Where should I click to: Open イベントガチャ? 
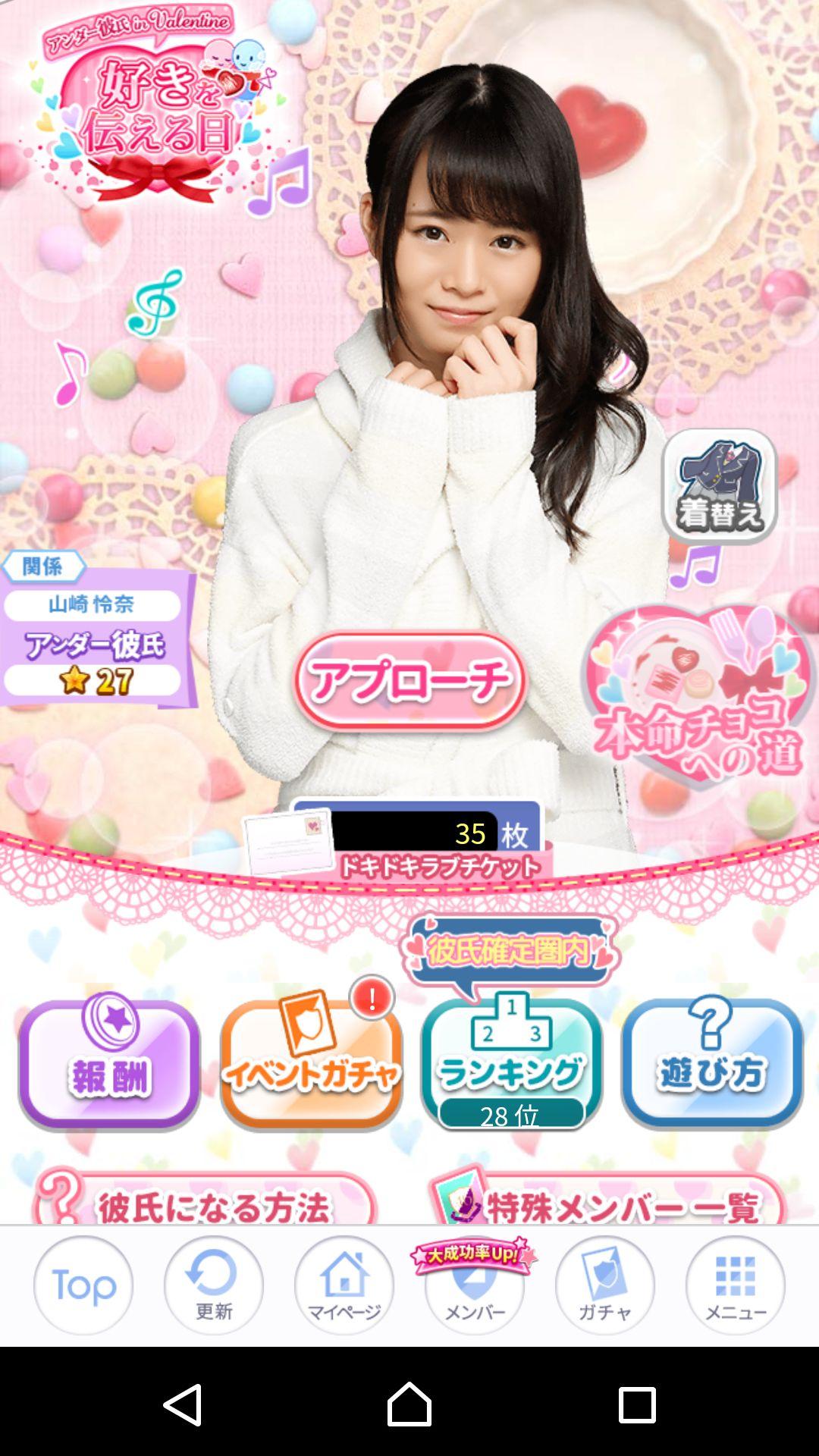click(311, 1063)
